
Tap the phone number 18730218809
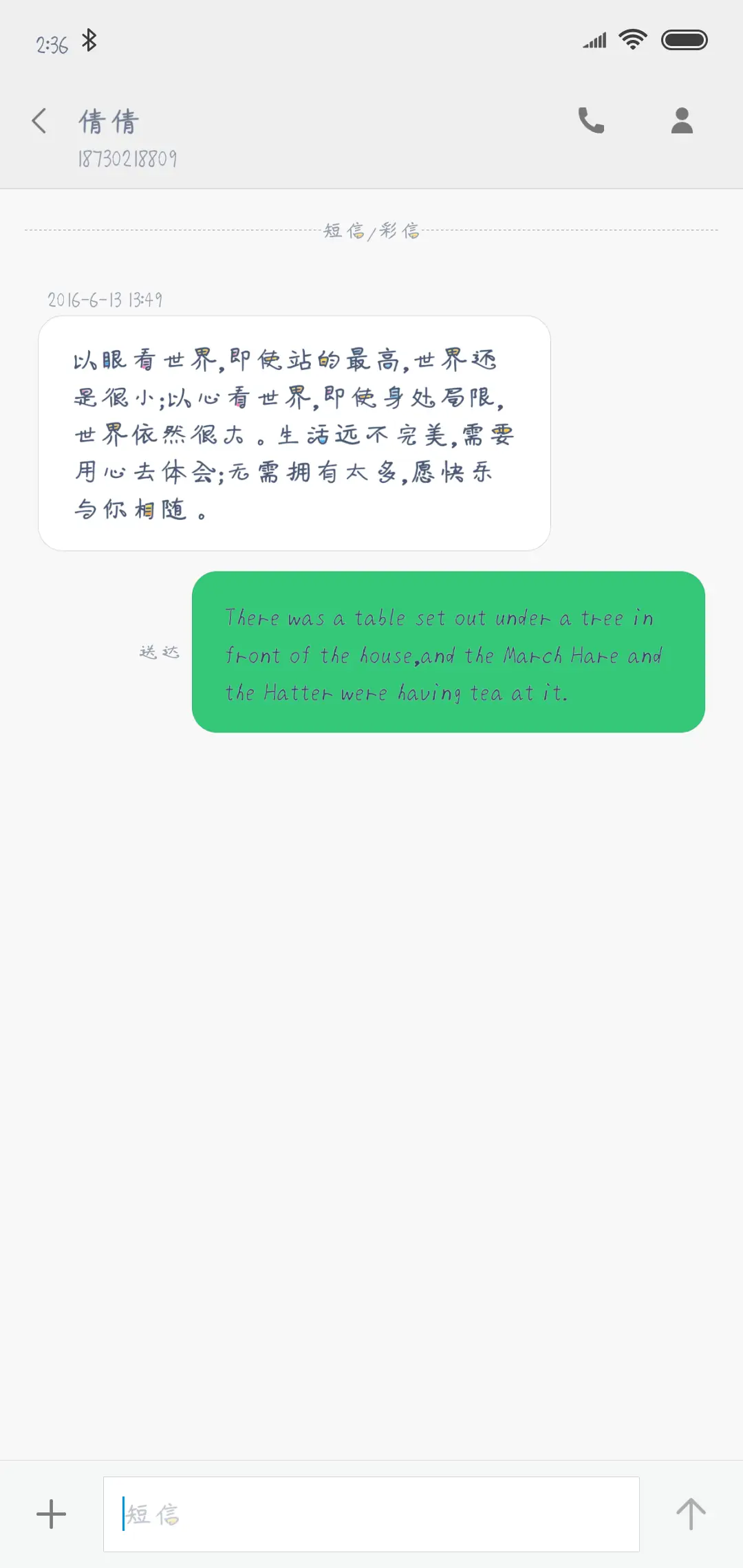click(126, 160)
